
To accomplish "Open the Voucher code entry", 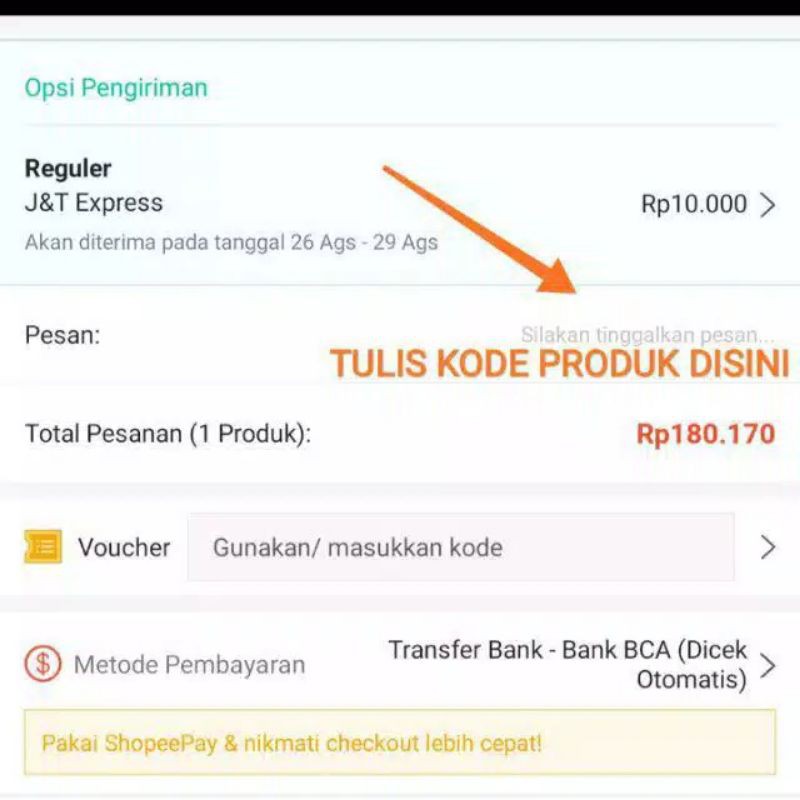I will pos(460,547).
